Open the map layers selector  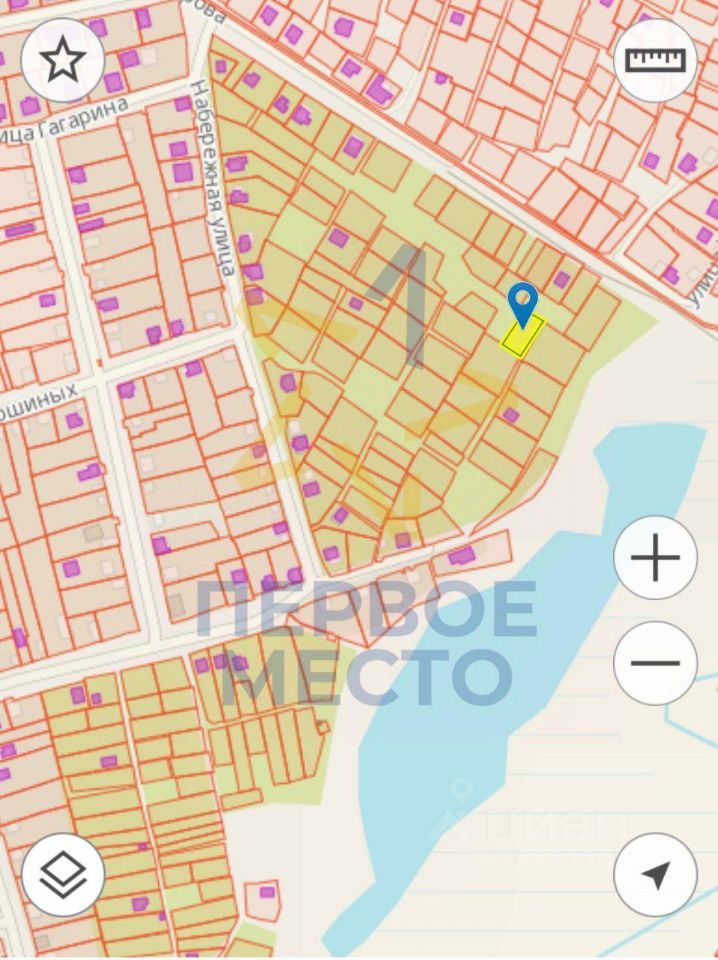[63, 875]
